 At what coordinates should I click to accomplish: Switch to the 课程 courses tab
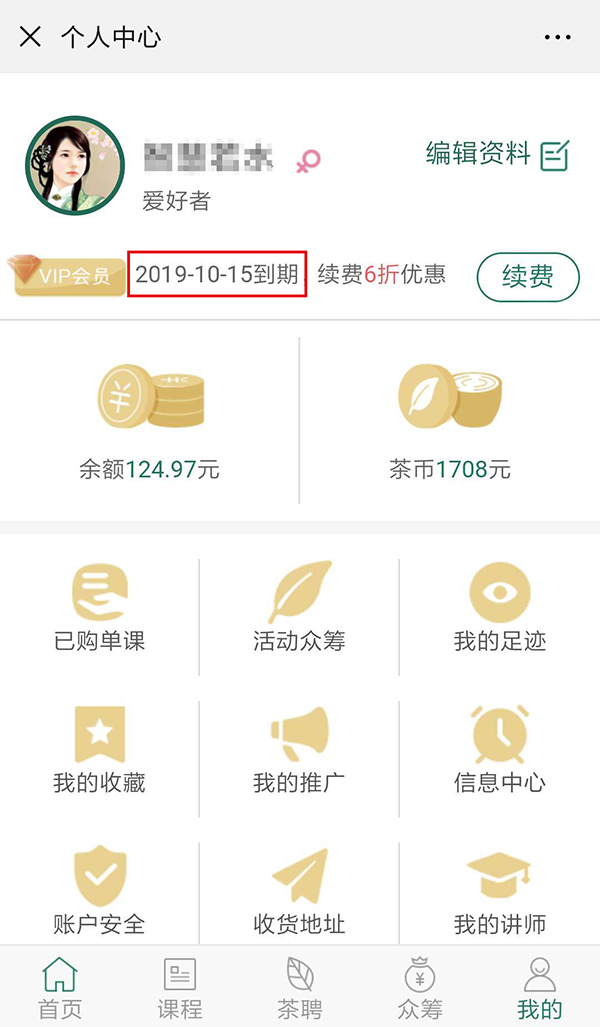pyautogui.click(x=180, y=987)
